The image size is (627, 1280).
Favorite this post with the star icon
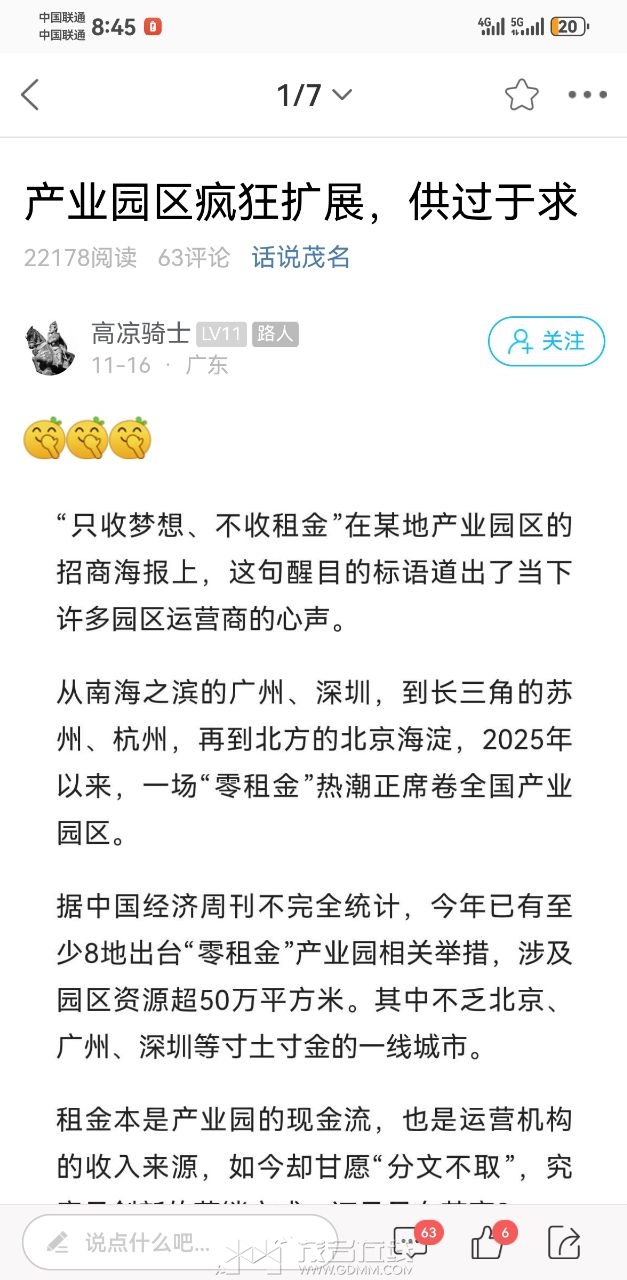[x=521, y=95]
